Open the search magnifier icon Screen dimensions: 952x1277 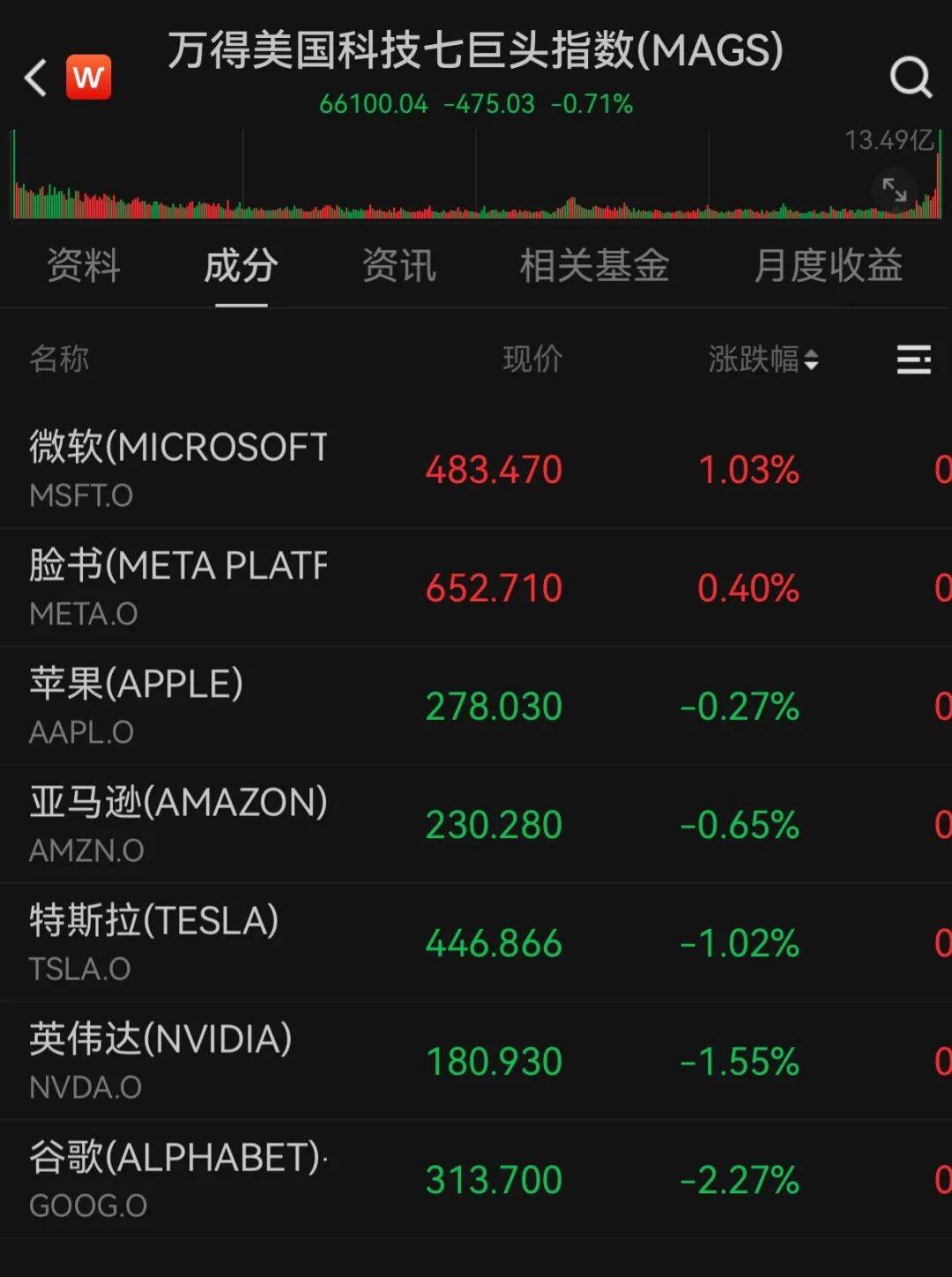[x=910, y=78]
